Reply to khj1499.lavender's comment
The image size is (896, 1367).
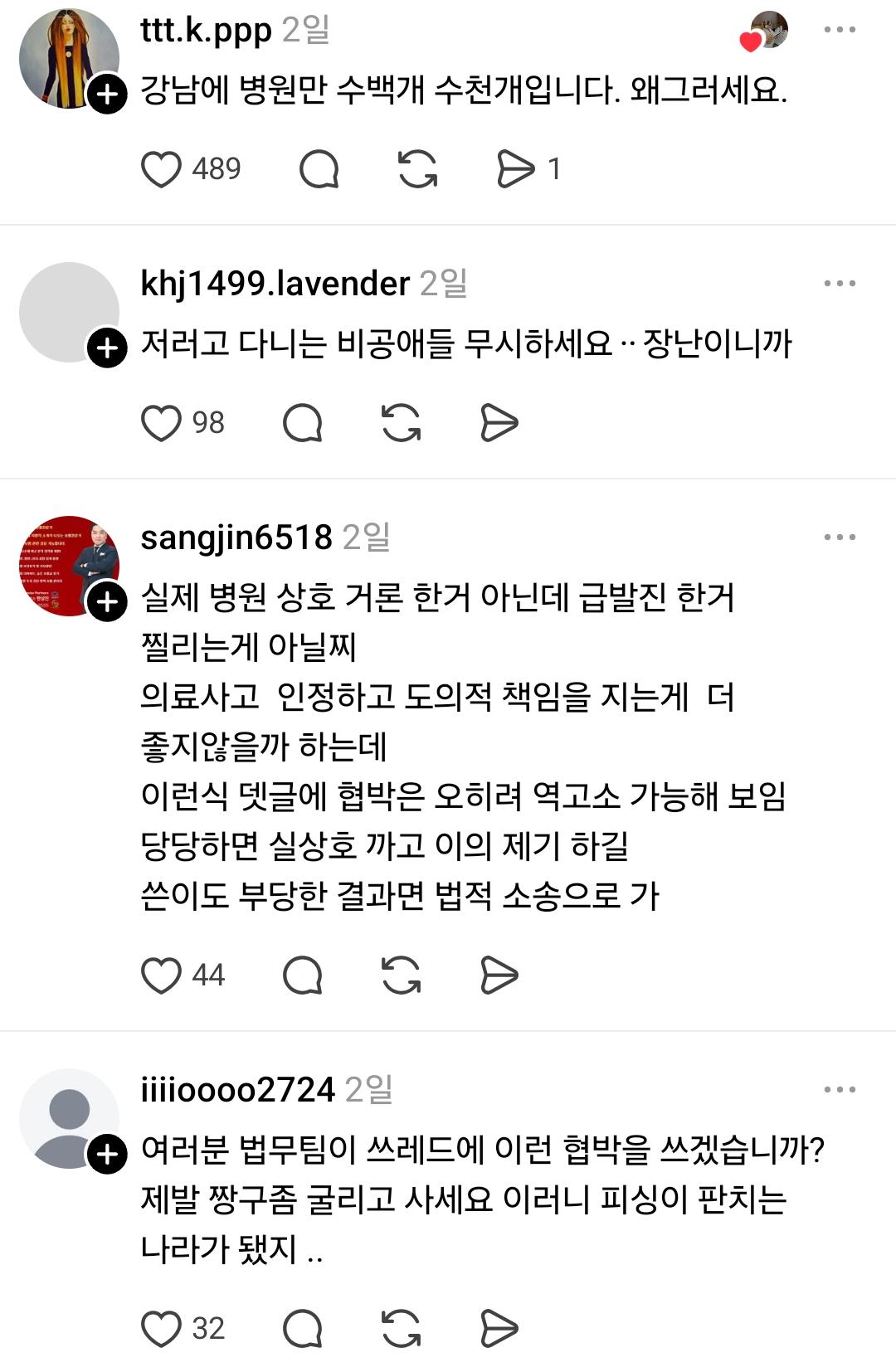click(302, 423)
